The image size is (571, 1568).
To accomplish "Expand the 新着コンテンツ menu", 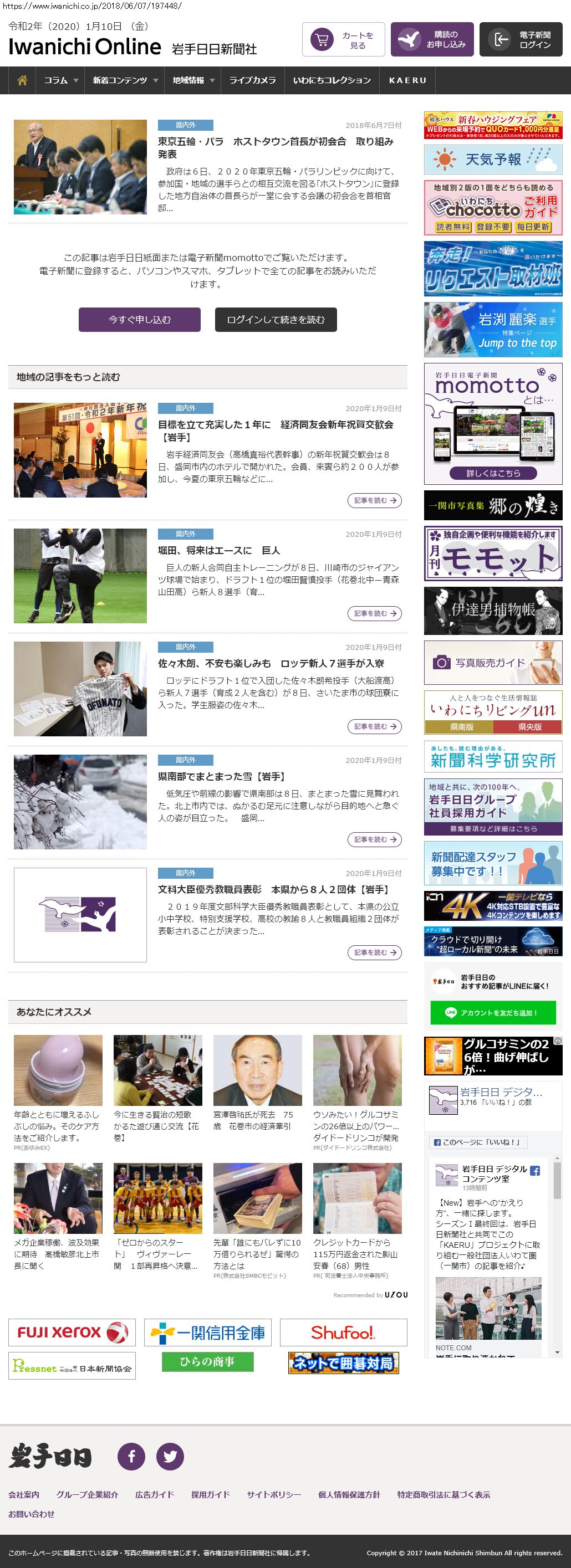I will tap(125, 80).
